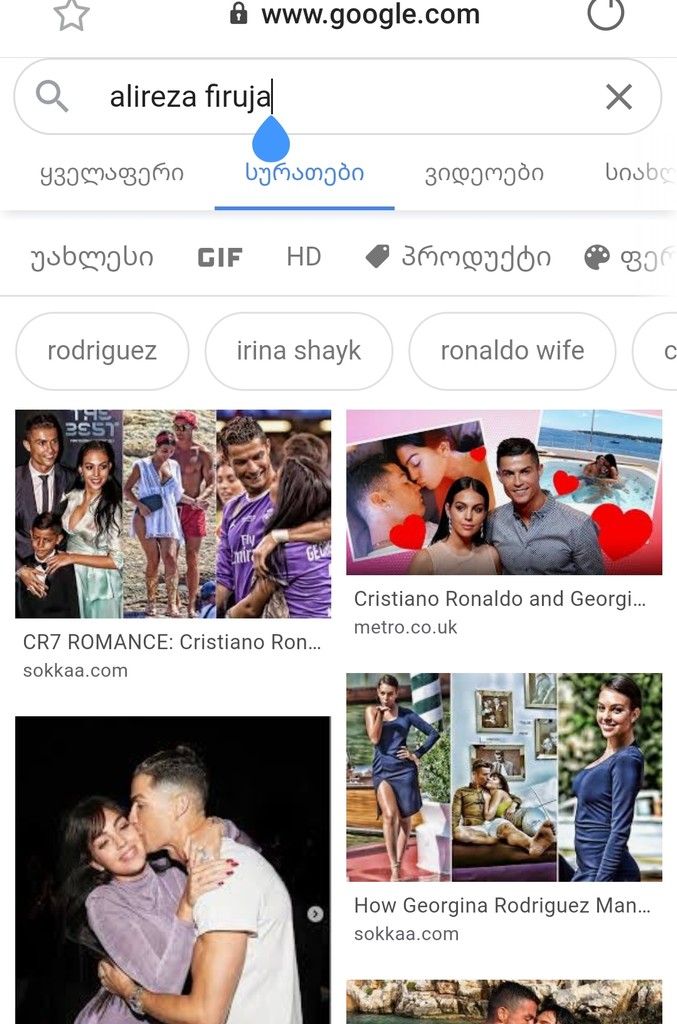Select the სურათები tab
677x1024 pixels.
coord(304,173)
